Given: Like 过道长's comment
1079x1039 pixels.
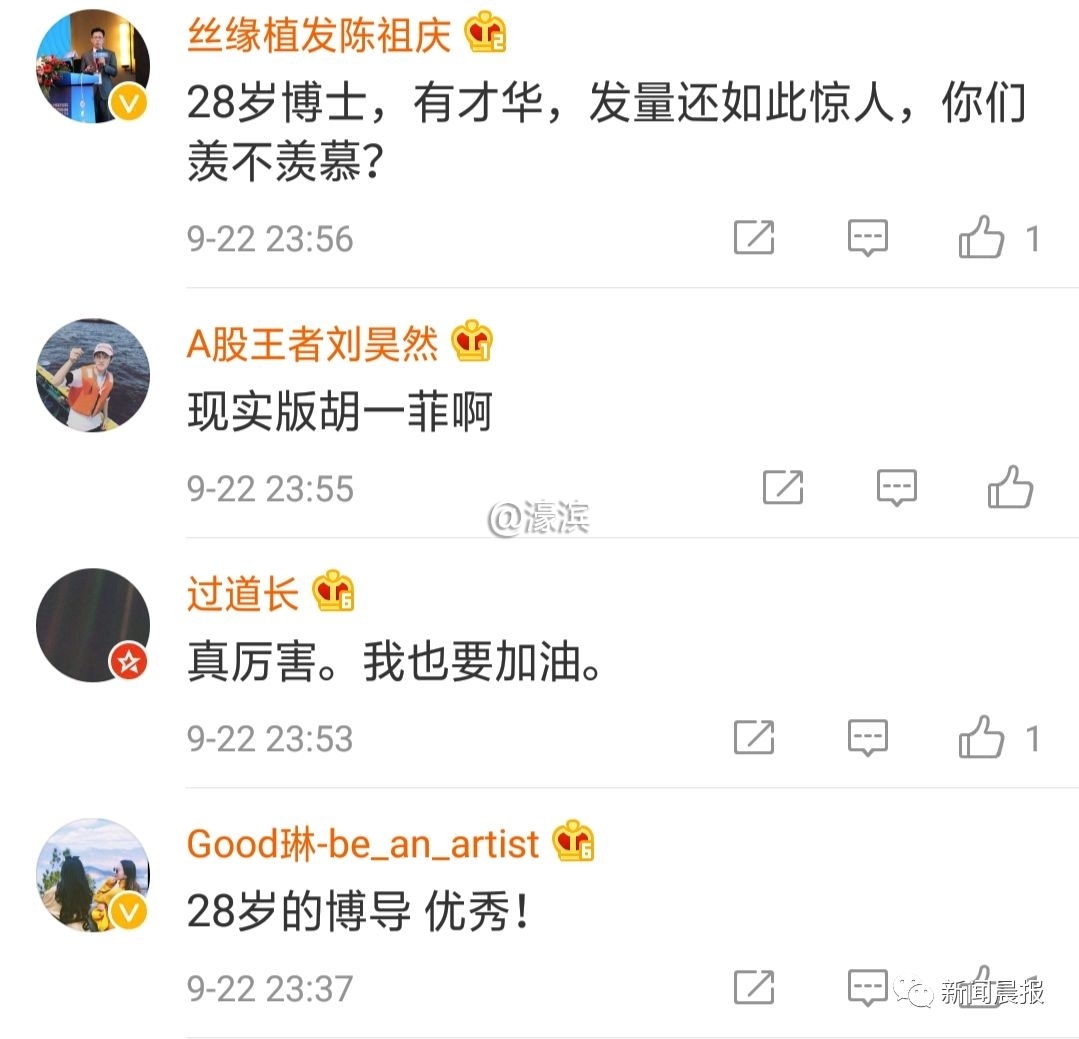Looking at the screenshot, I should pos(981,738).
